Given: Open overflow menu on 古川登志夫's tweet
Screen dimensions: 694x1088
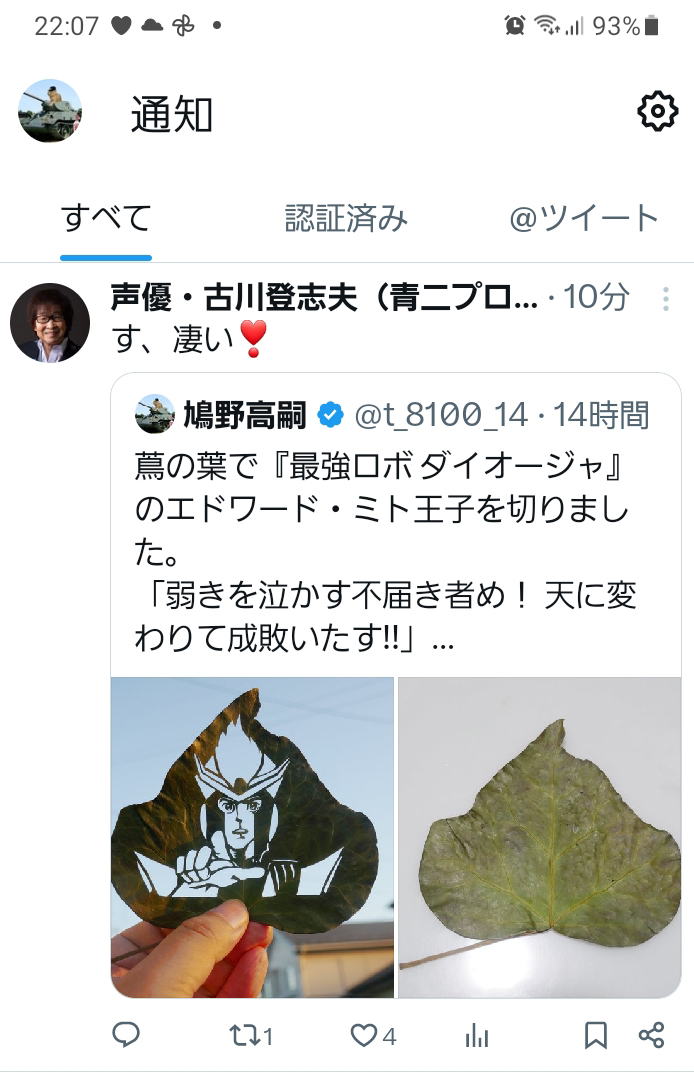Looking at the screenshot, I should click(x=665, y=298).
